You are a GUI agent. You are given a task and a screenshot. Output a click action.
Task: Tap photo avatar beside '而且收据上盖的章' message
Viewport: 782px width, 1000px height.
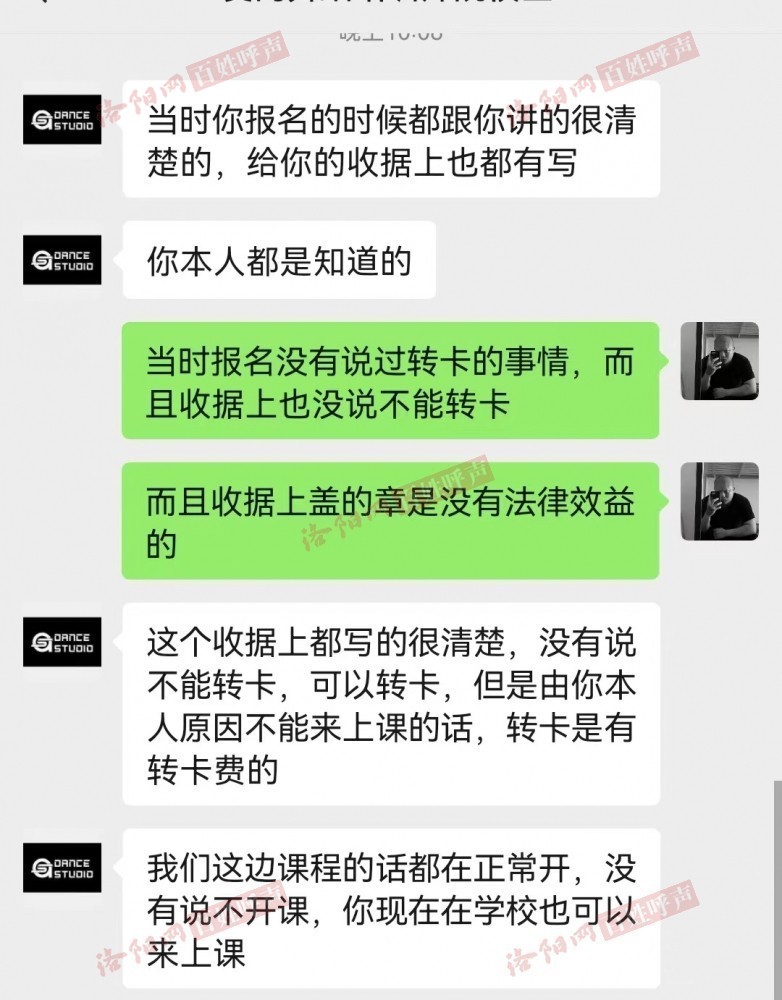pos(719,501)
